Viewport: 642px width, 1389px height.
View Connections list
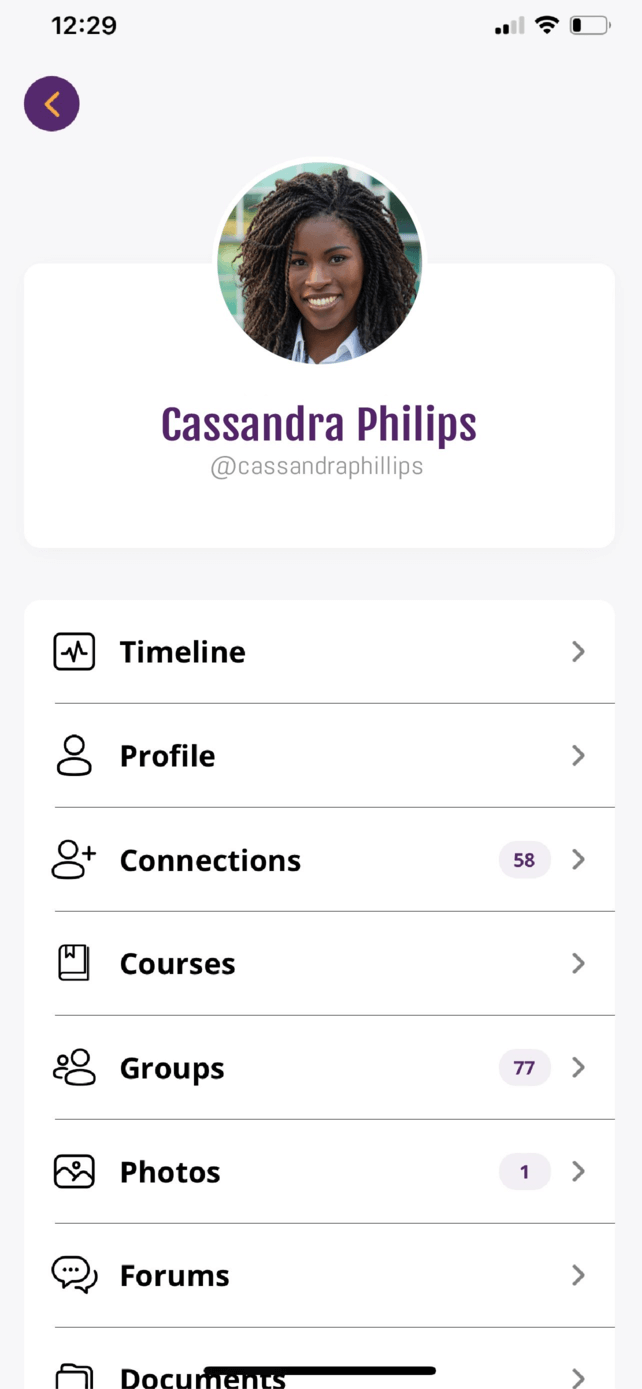tap(320, 860)
